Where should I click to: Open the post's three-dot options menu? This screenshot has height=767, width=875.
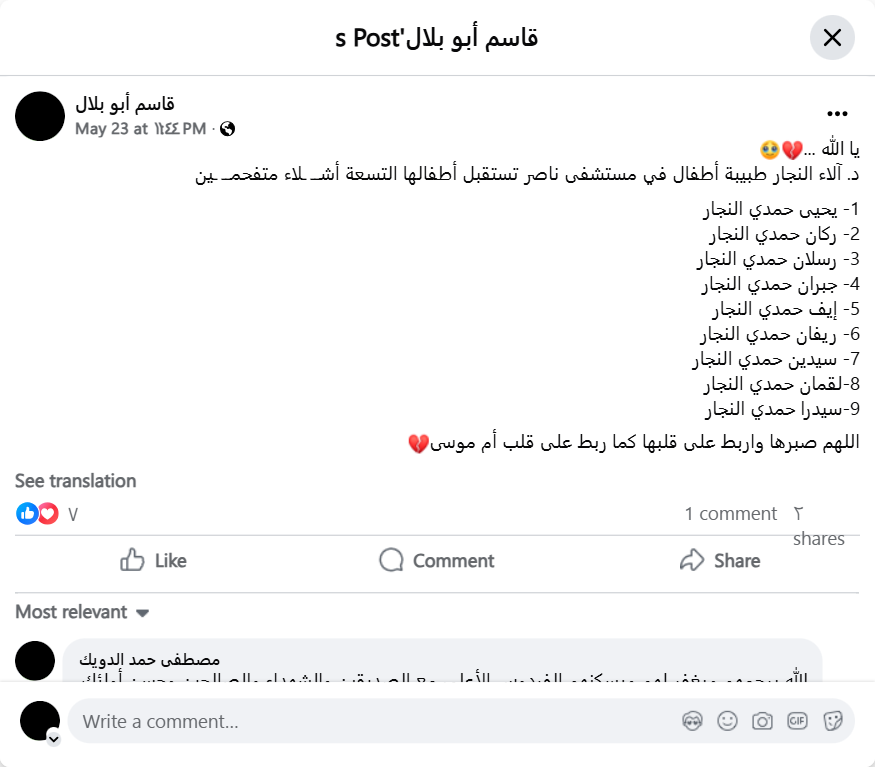pos(837,114)
